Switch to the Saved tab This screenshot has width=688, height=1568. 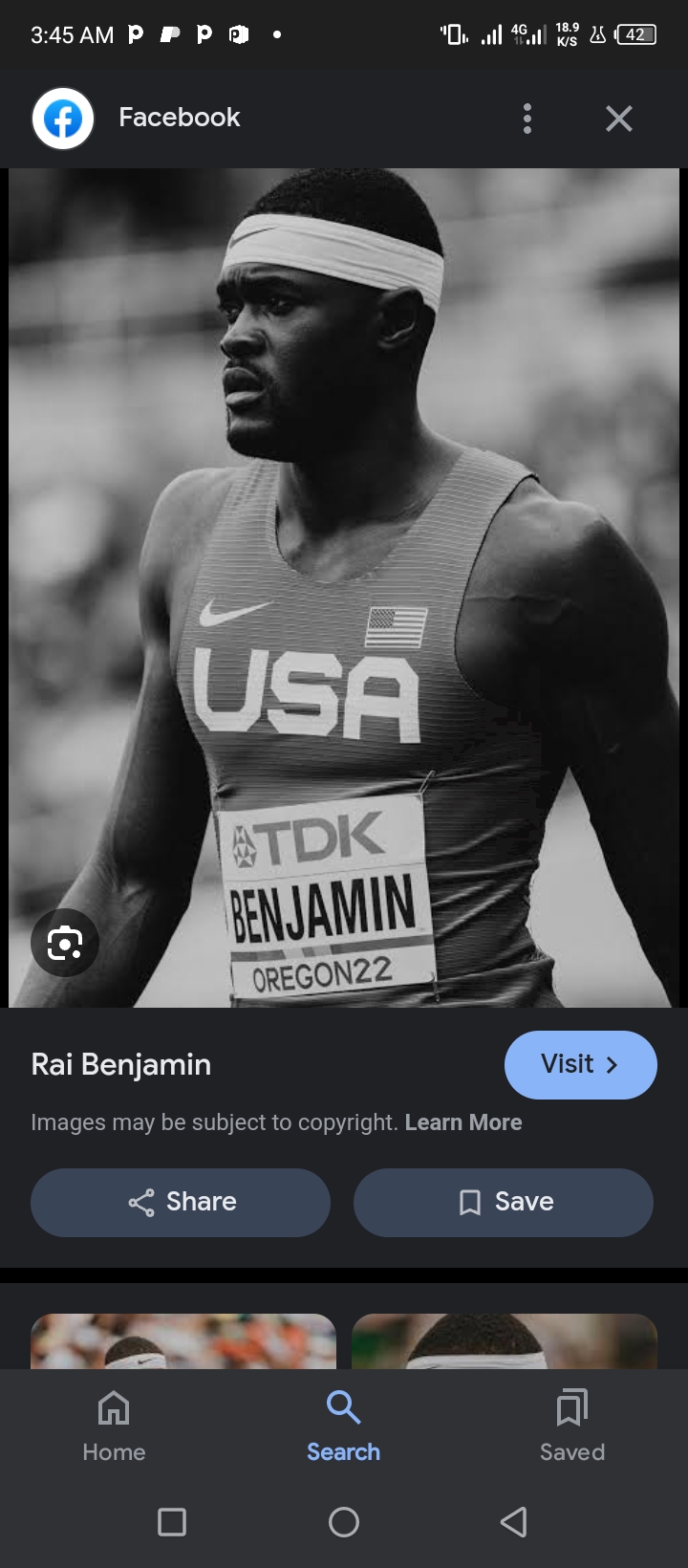click(572, 1426)
